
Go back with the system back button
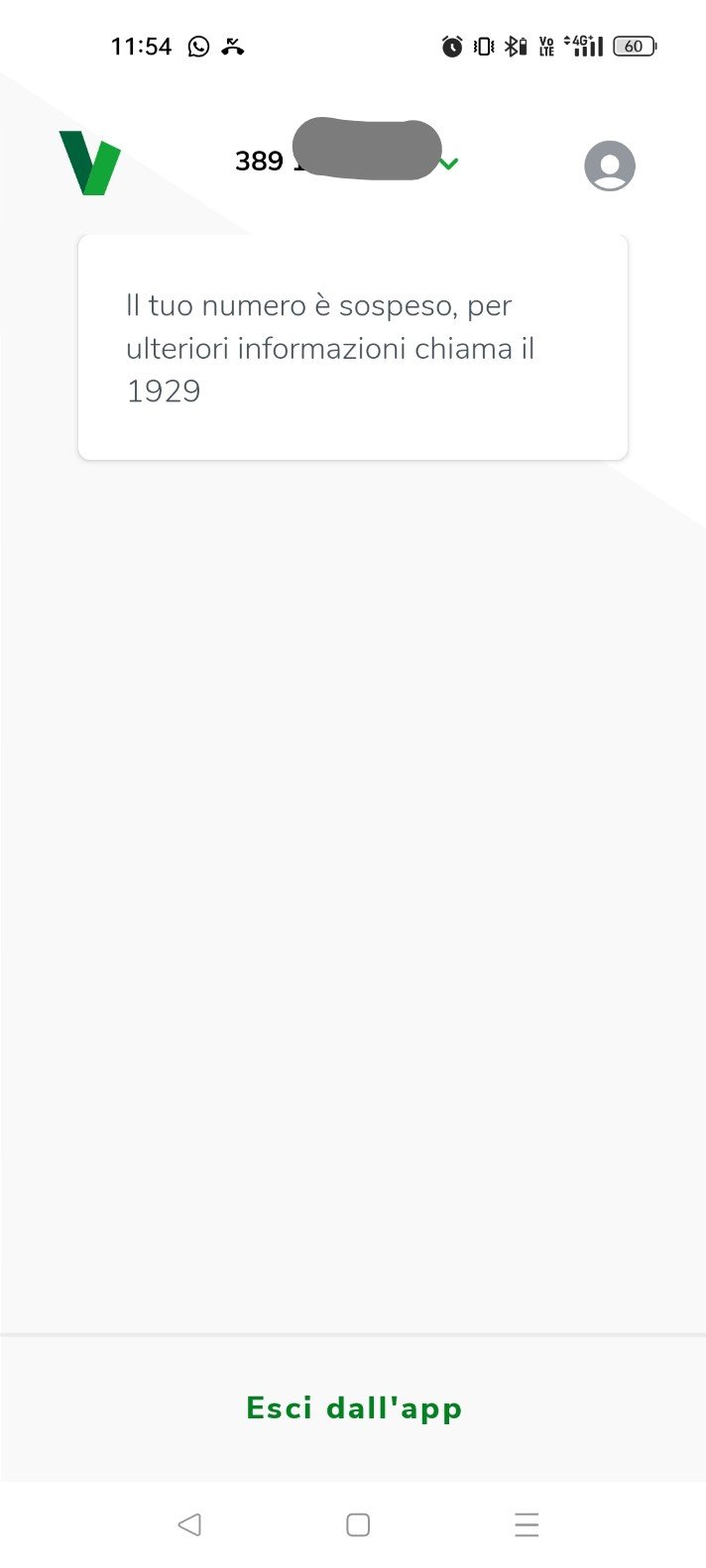(189, 1523)
